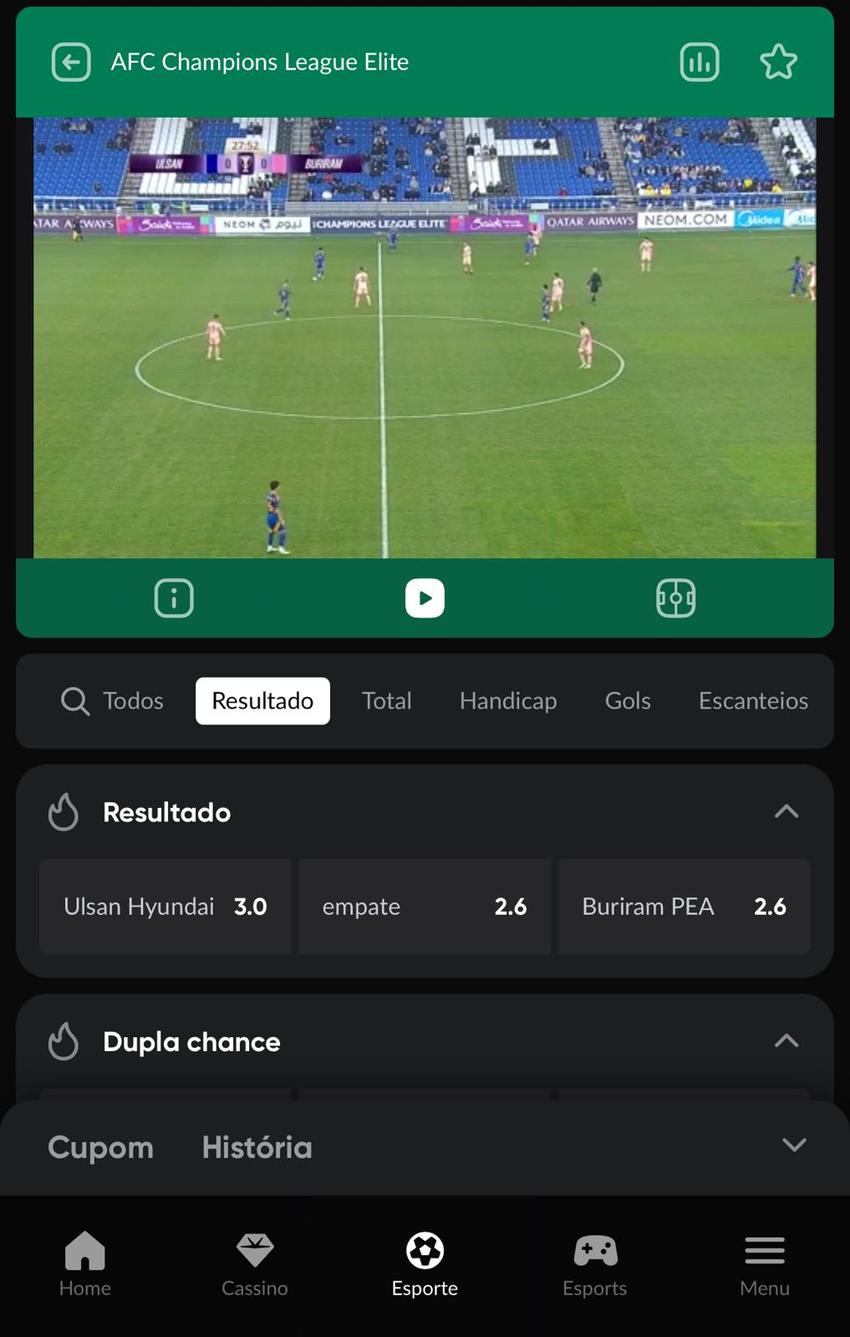Open the match info panel icon
The width and height of the screenshot is (850, 1337).
(173, 597)
